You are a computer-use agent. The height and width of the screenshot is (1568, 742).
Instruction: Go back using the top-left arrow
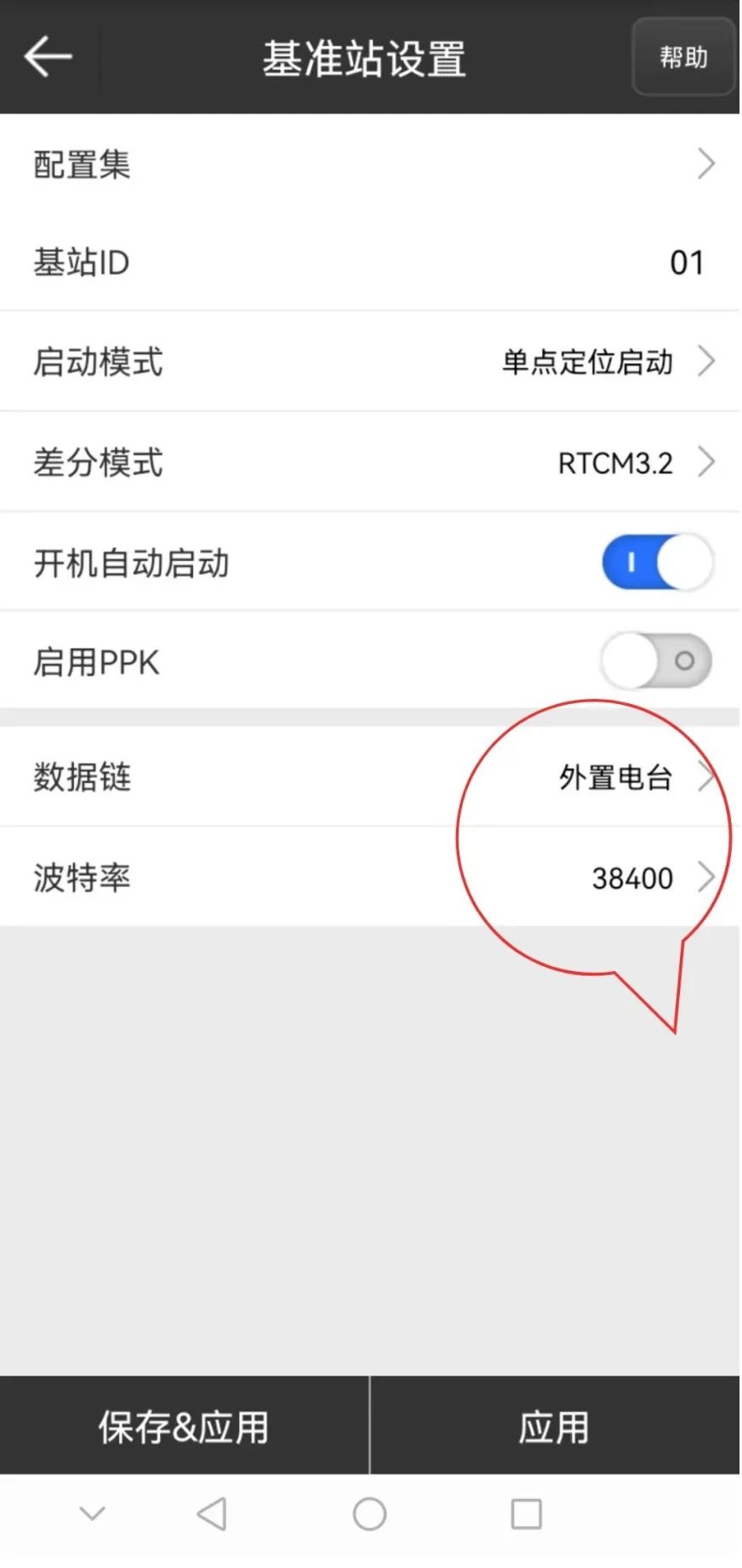pyautogui.click(x=48, y=57)
